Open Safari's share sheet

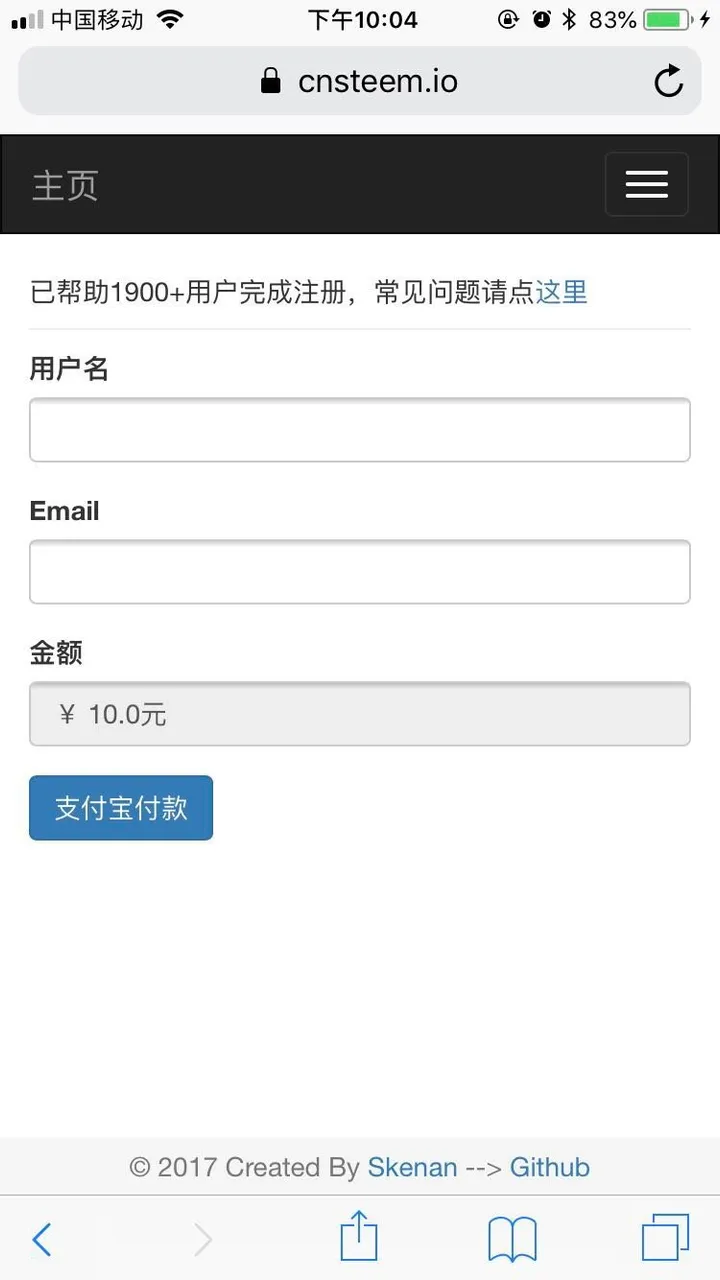pyautogui.click(x=359, y=1236)
